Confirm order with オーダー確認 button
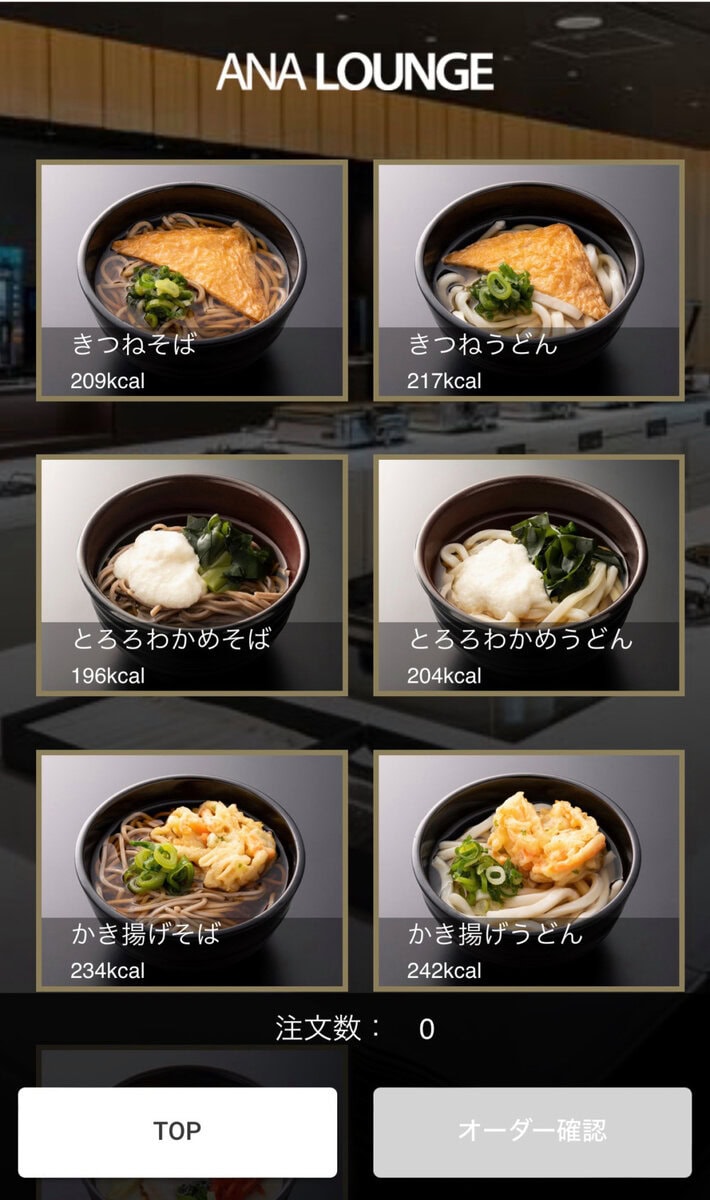This screenshot has width=710, height=1200. coord(532,1132)
